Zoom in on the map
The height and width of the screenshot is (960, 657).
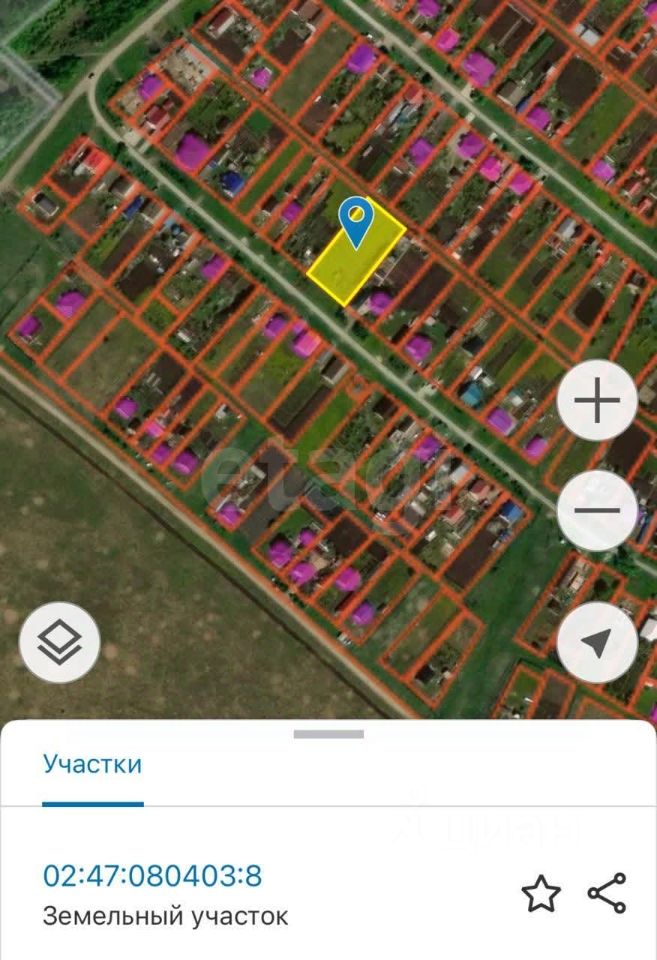(x=597, y=402)
